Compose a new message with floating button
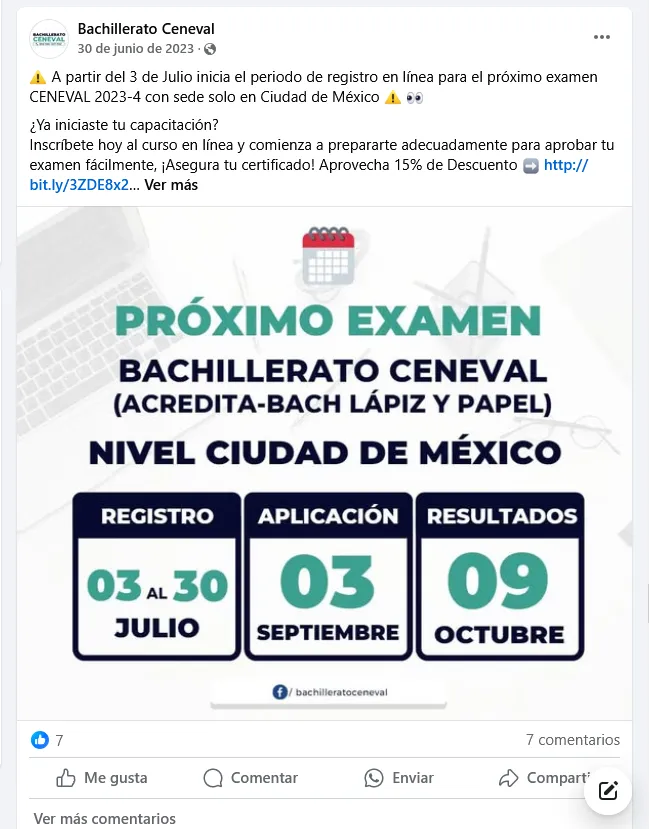This screenshot has height=829, width=649. (x=608, y=791)
